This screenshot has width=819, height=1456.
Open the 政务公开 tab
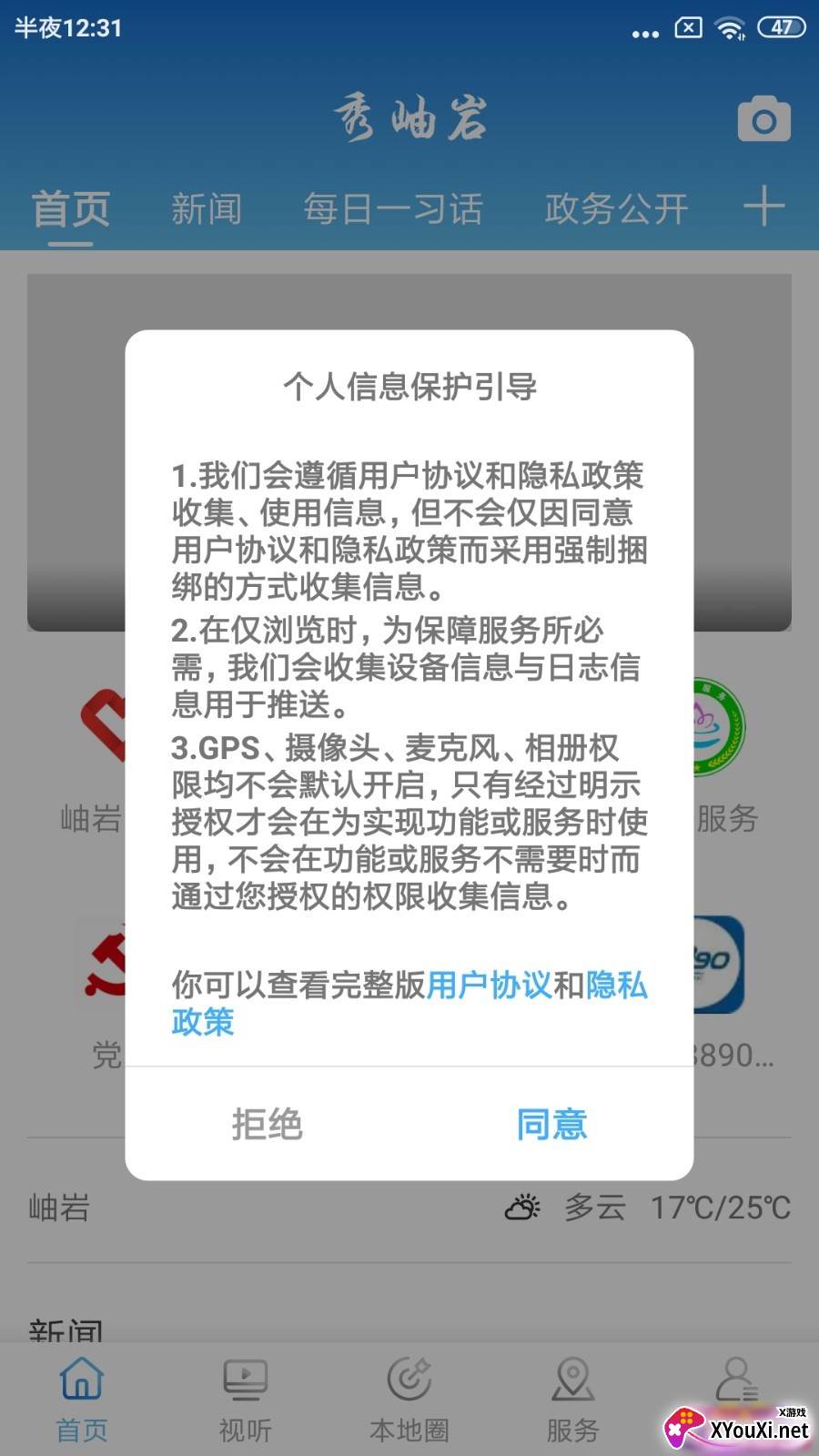616,209
